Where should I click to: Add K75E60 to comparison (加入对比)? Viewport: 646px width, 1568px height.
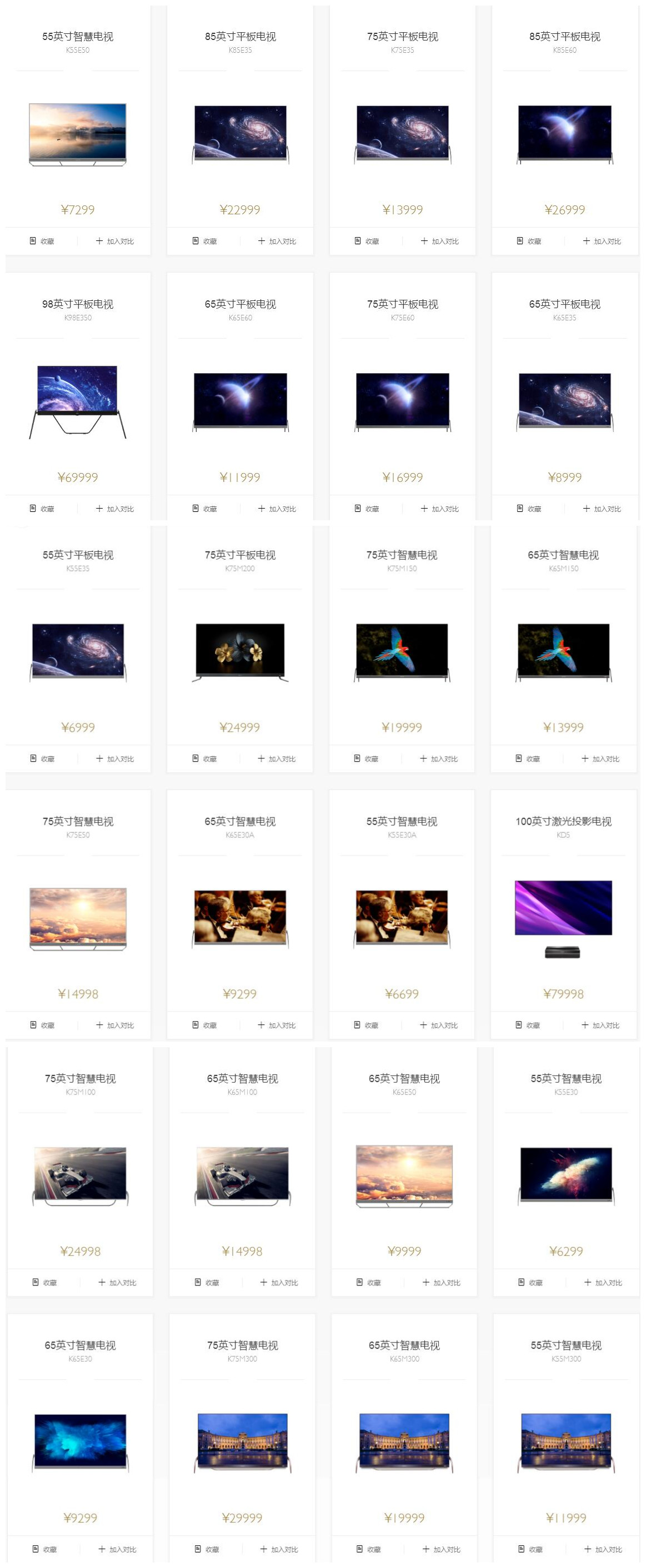[x=439, y=508]
